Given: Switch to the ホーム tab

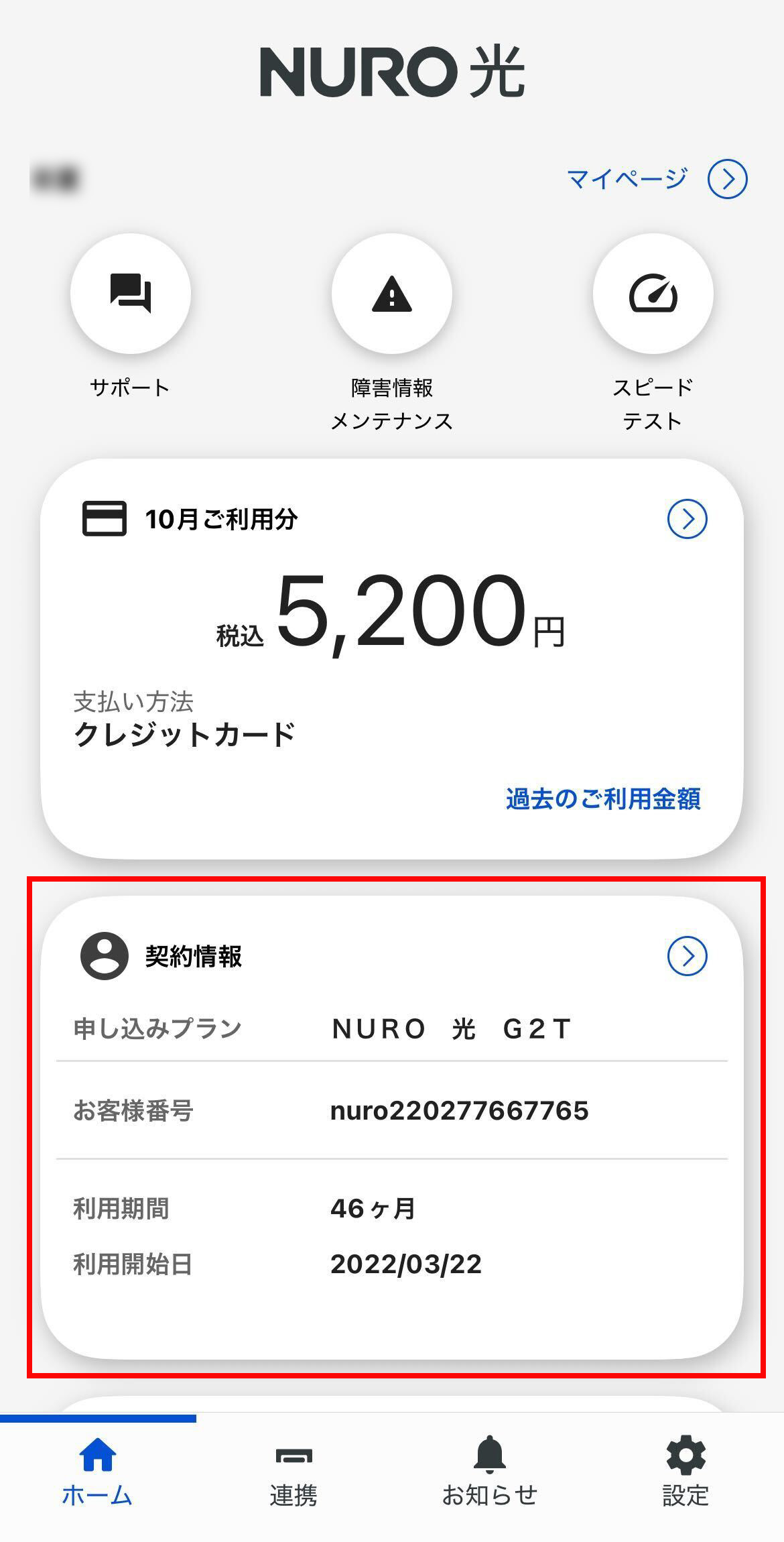Looking at the screenshot, I should click(x=98, y=1472).
